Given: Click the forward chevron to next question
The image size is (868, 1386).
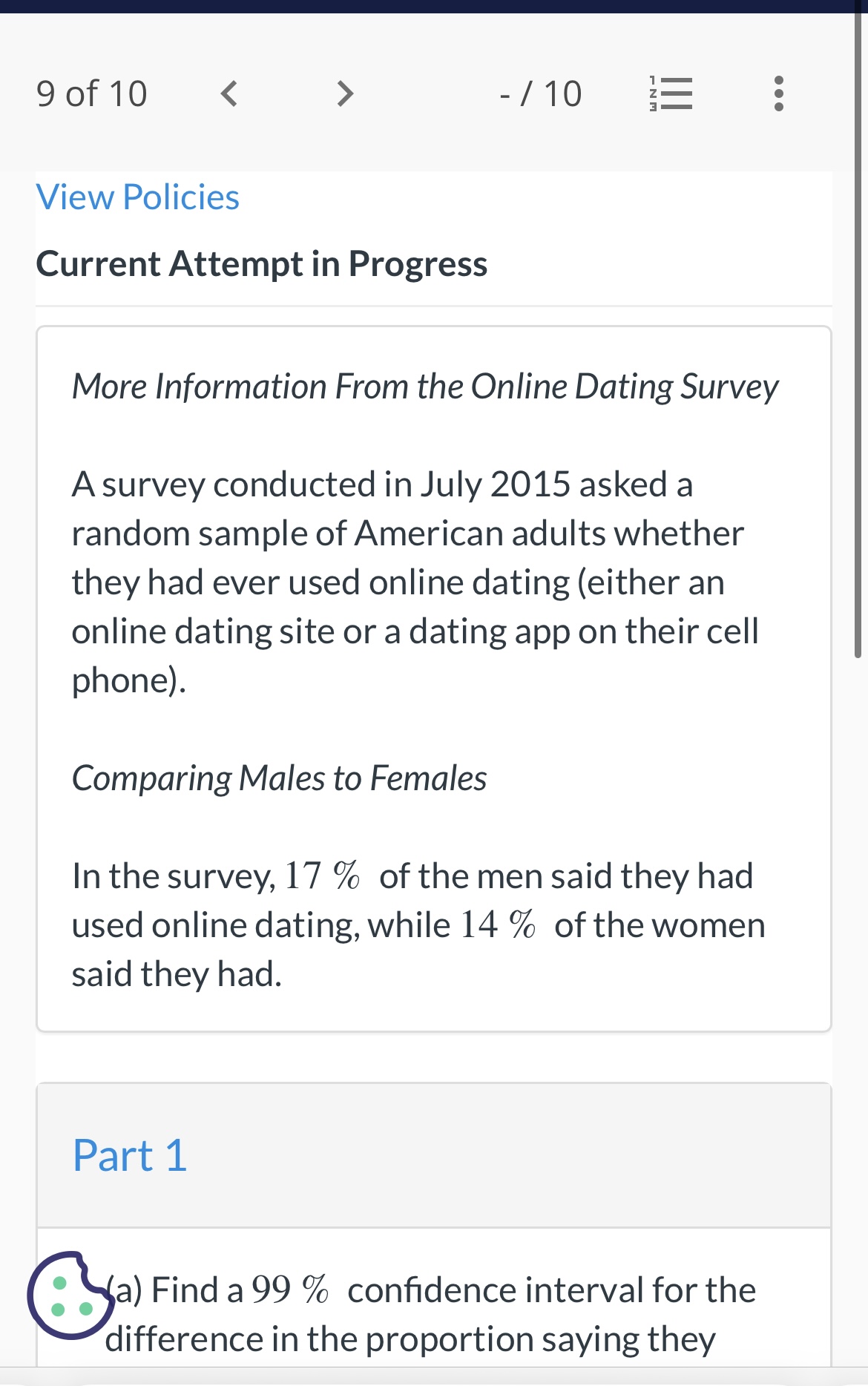Looking at the screenshot, I should (x=343, y=93).
